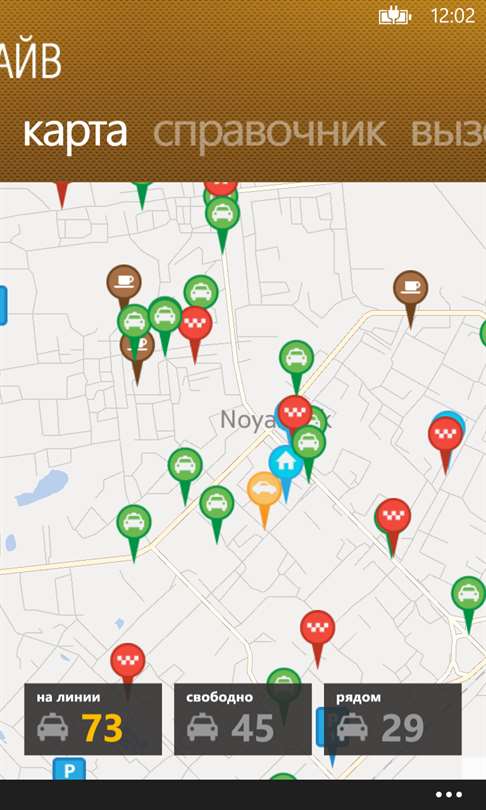This screenshot has width=486, height=810.
Task: Tap the свободно 45 tile
Action: [x=243, y=719]
